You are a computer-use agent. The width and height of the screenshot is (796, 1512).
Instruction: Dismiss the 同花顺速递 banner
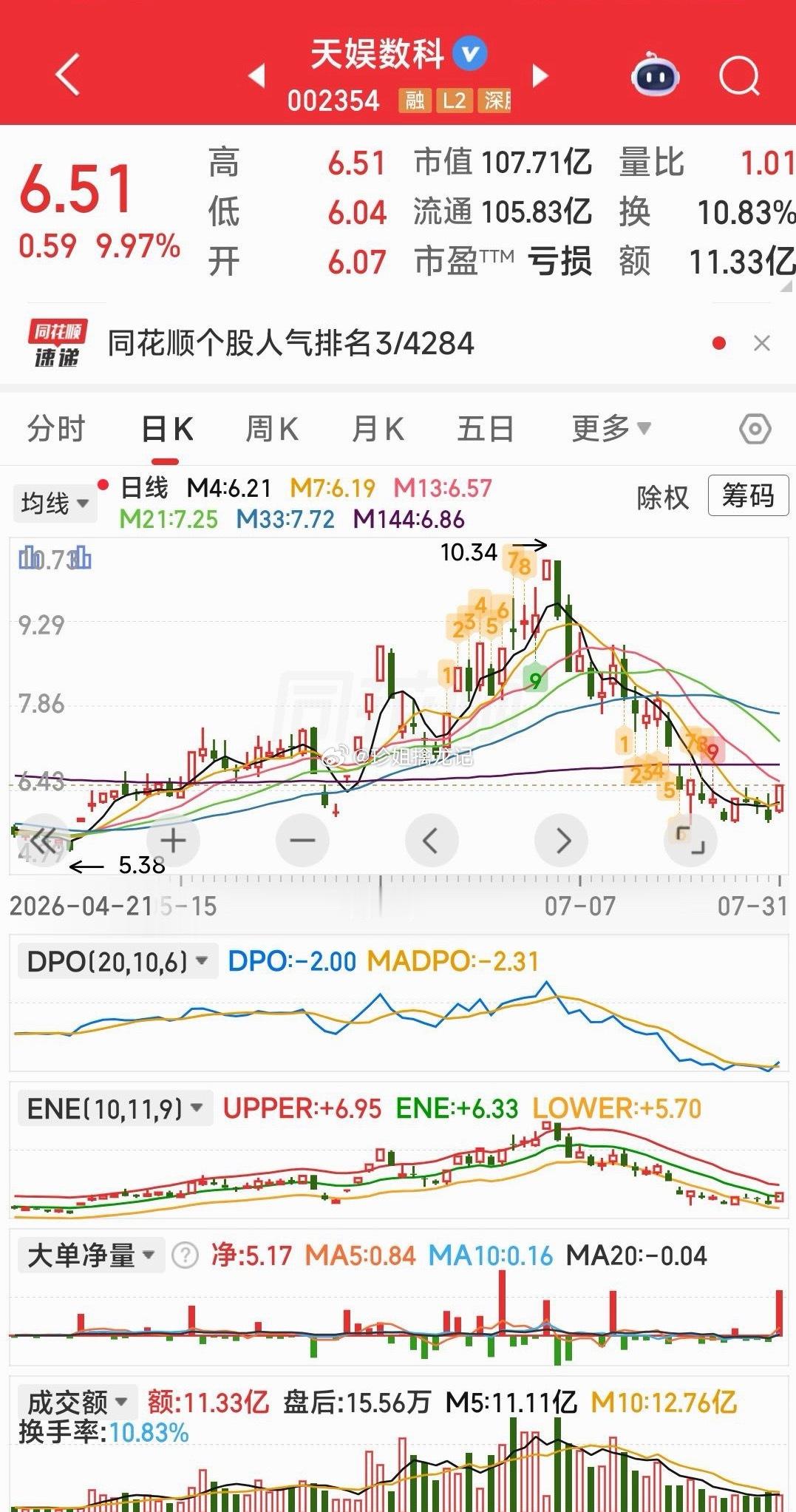[x=761, y=343]
